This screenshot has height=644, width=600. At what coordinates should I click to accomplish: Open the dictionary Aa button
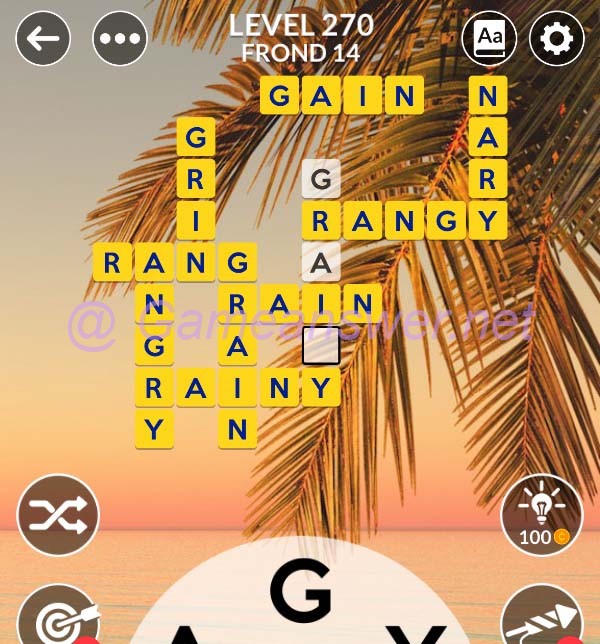489,39
